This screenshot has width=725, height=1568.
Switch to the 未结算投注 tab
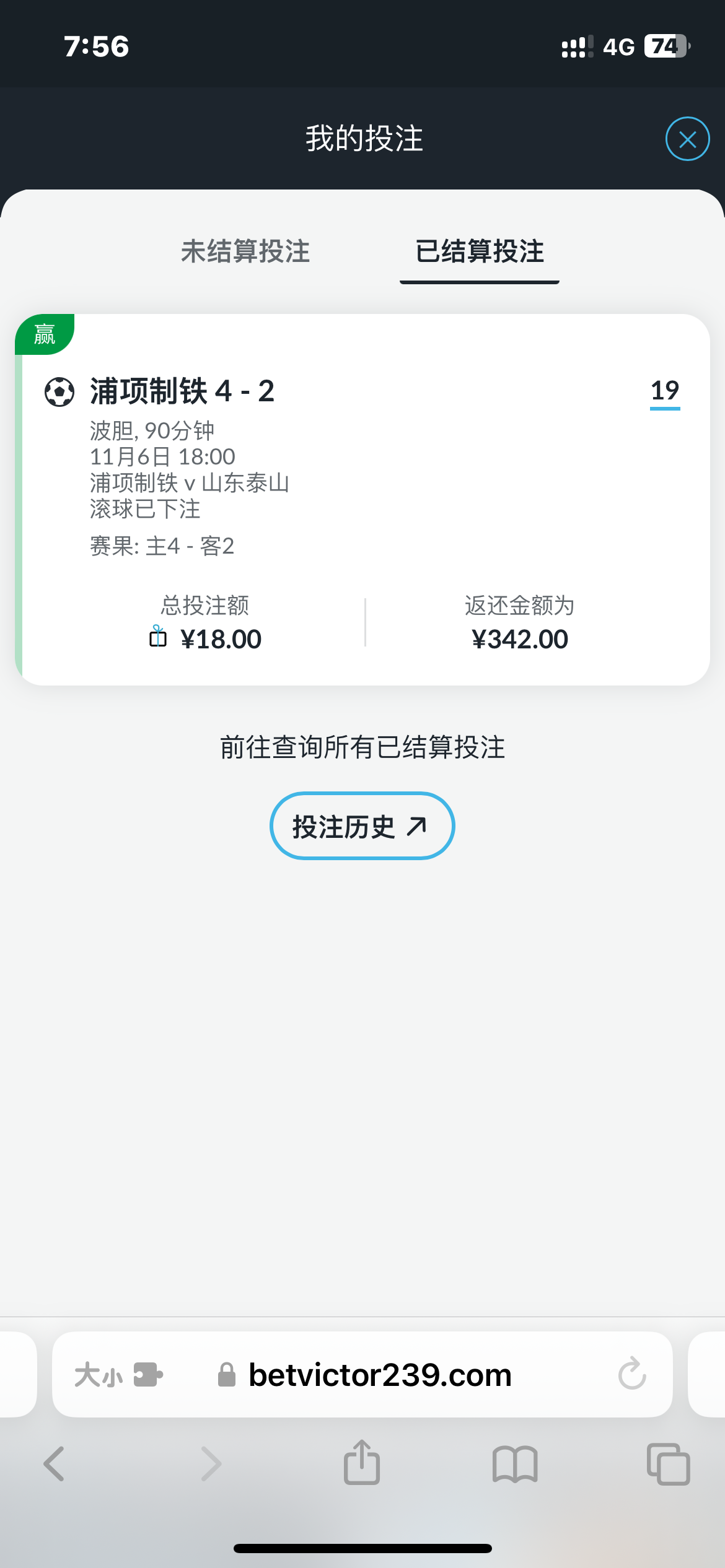pos(245,251)
